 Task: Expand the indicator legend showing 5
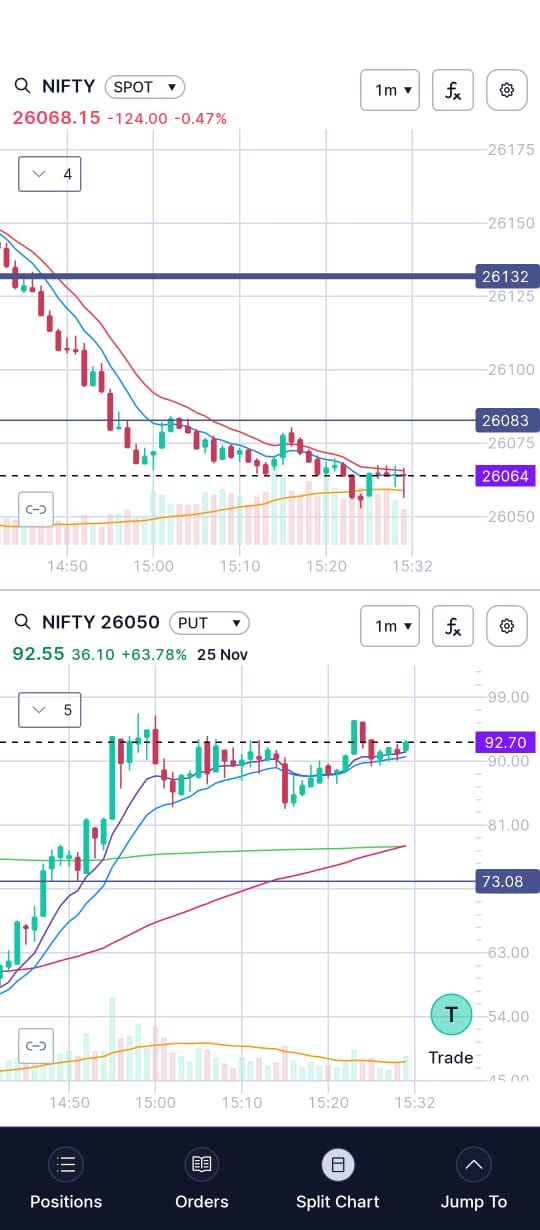point(50,710)
